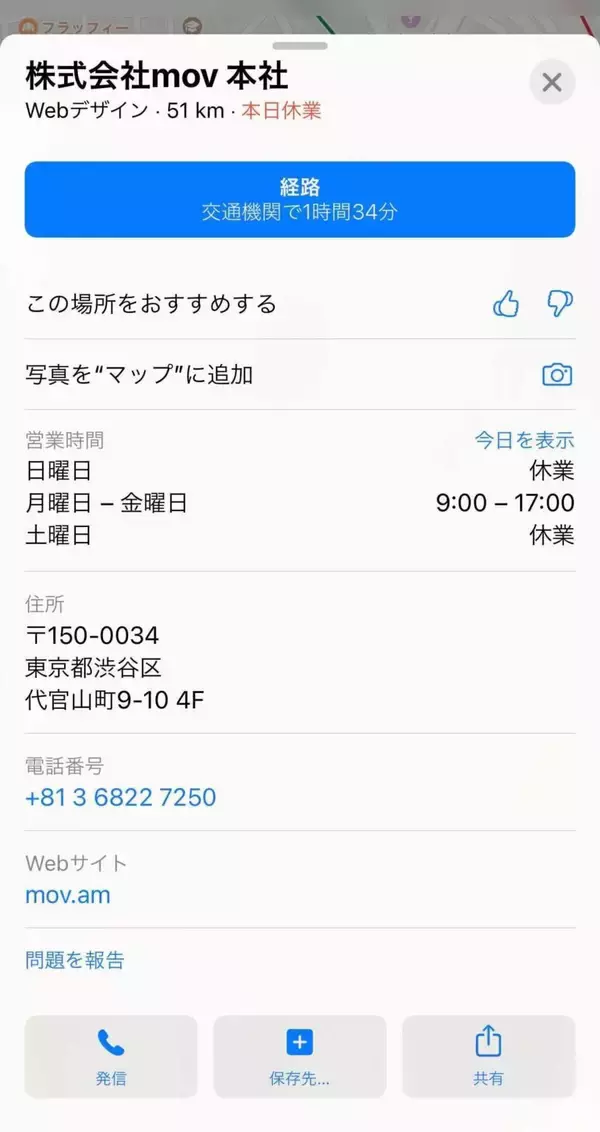Add a photo via the camera icon
600x1132 pixels.
coord(557,375)
